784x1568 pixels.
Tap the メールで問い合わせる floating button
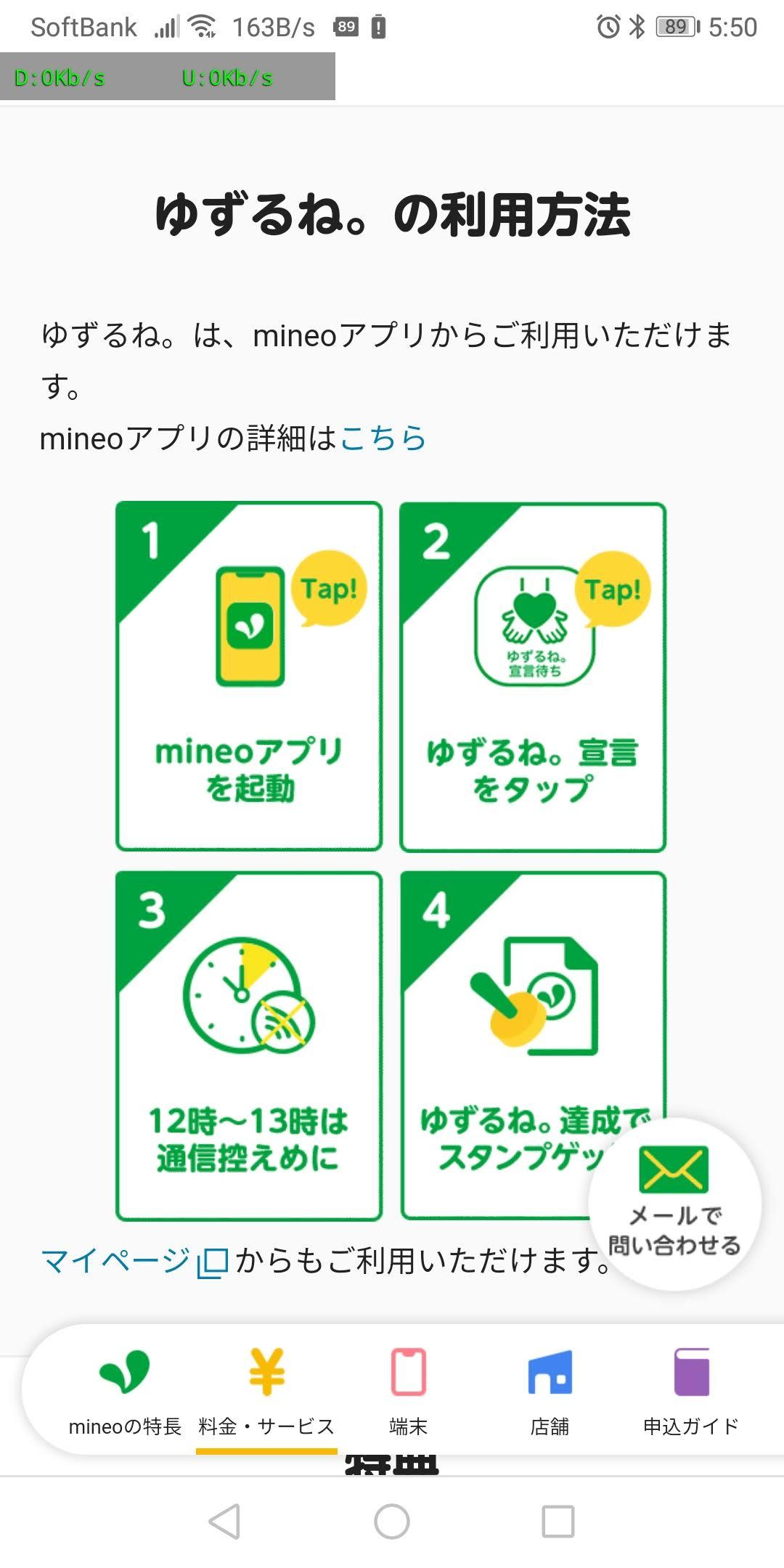pyautogui.click(x=674, y=1204)
